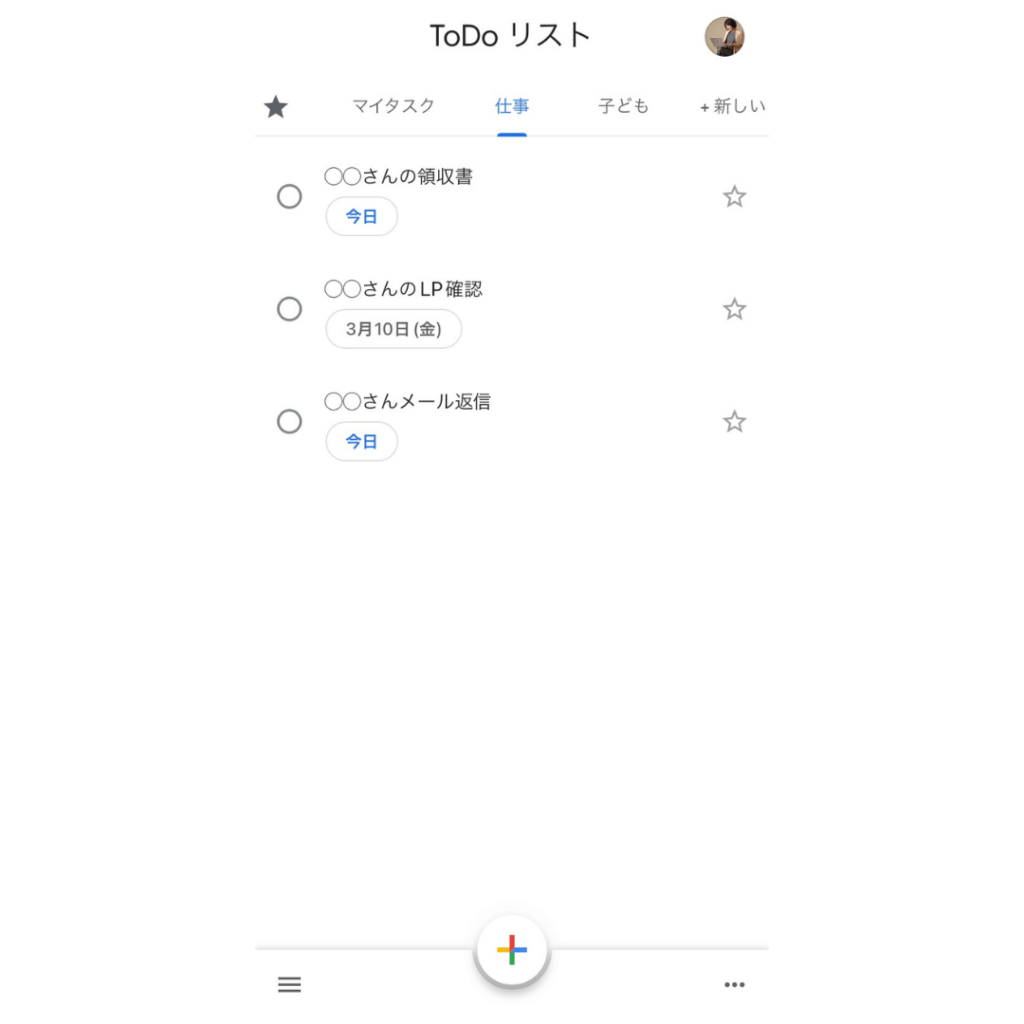Open the account profile picture
This screenshot has height=1024, width=1024.
tap(724, 37)
